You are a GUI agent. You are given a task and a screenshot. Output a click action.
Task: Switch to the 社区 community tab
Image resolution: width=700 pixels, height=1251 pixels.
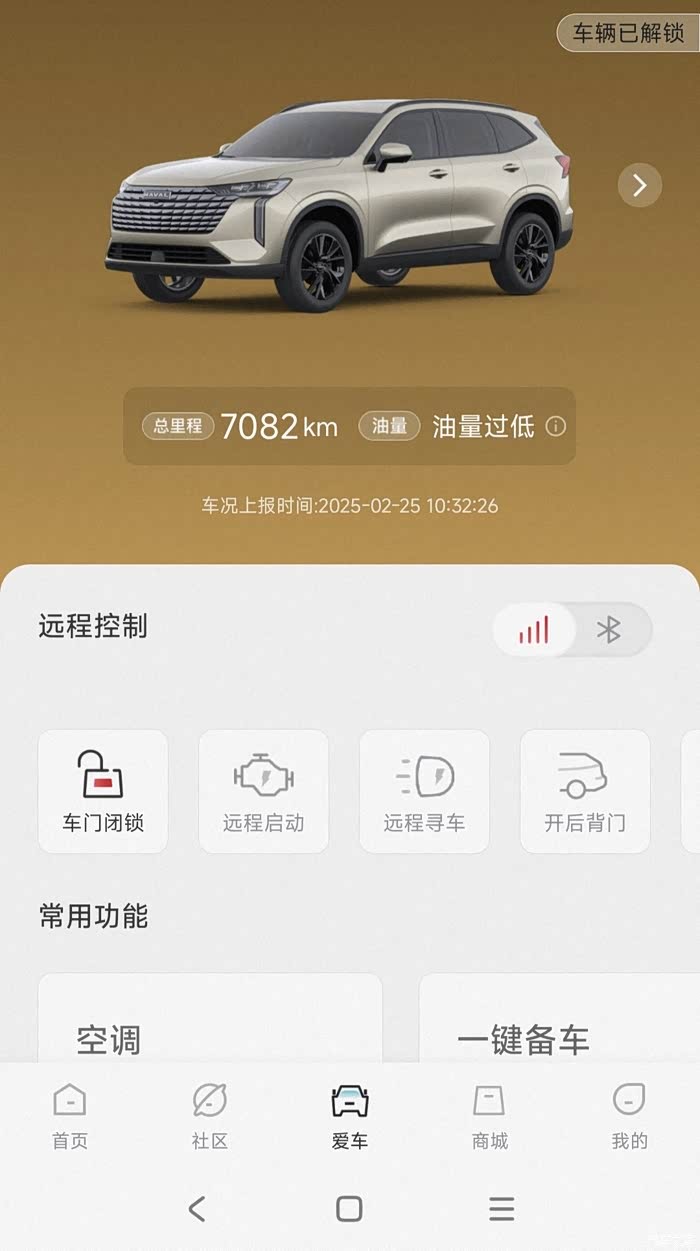coord(210,1116)
